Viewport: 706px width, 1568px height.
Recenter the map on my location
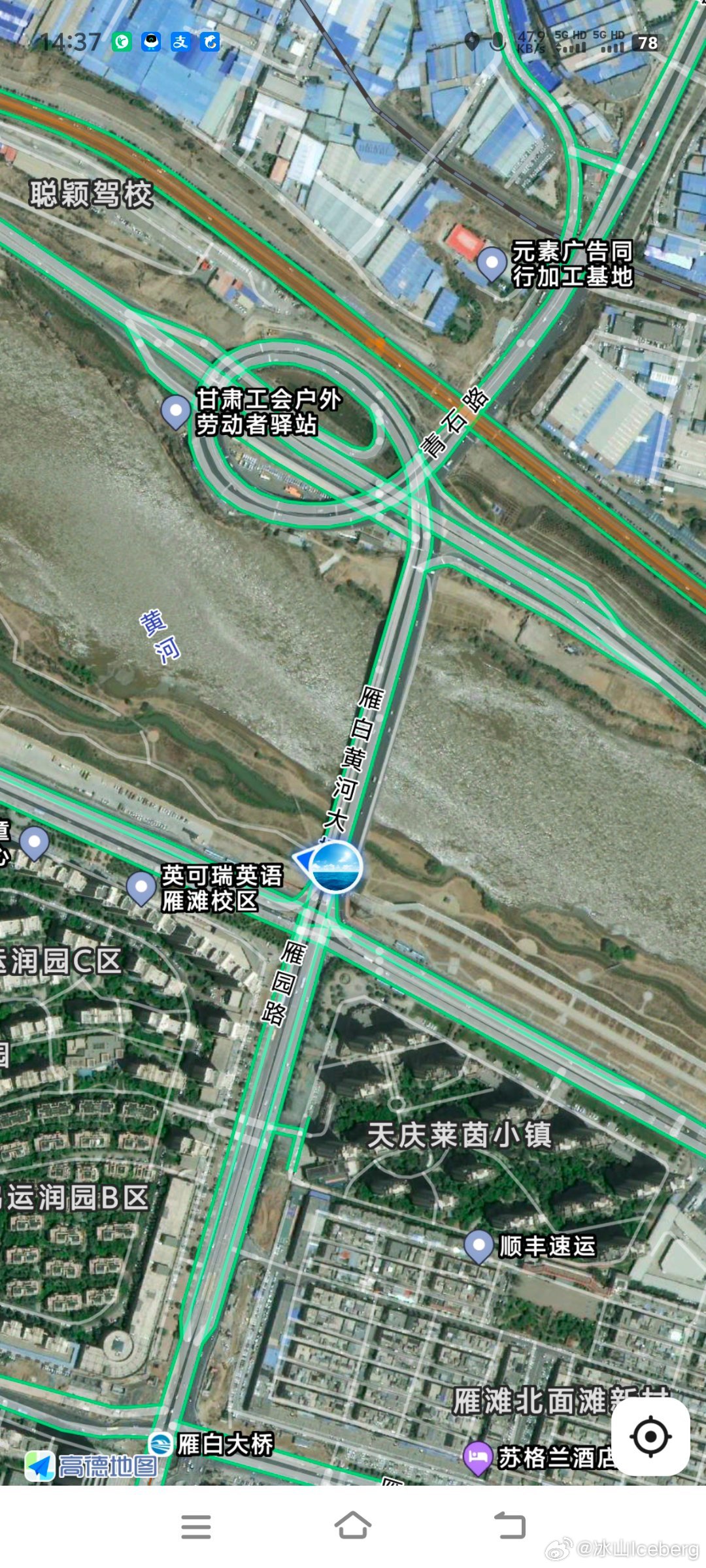point(650,1437)
